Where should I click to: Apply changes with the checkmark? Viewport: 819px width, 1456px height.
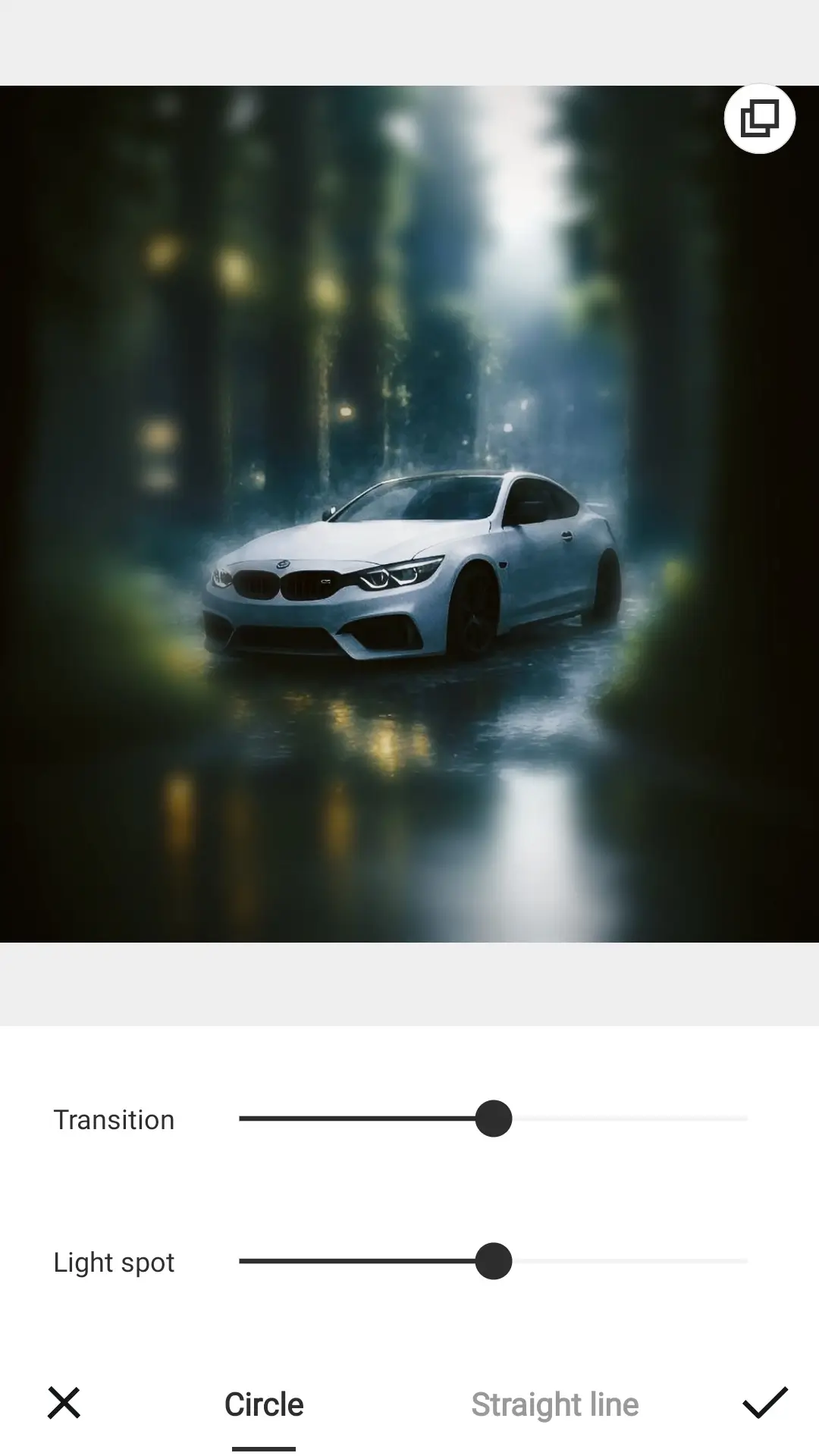764,1402
